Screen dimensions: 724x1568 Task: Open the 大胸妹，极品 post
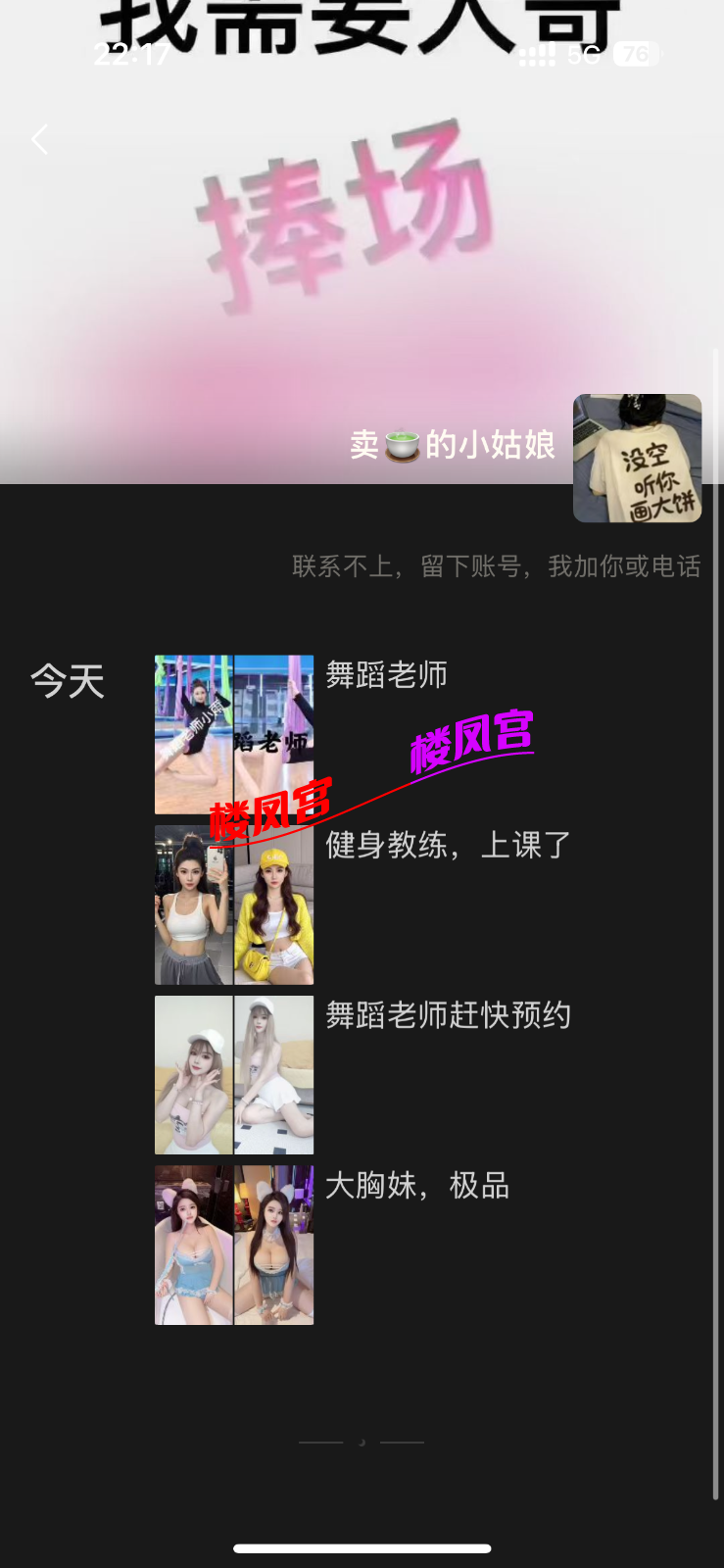(234, 1245)
